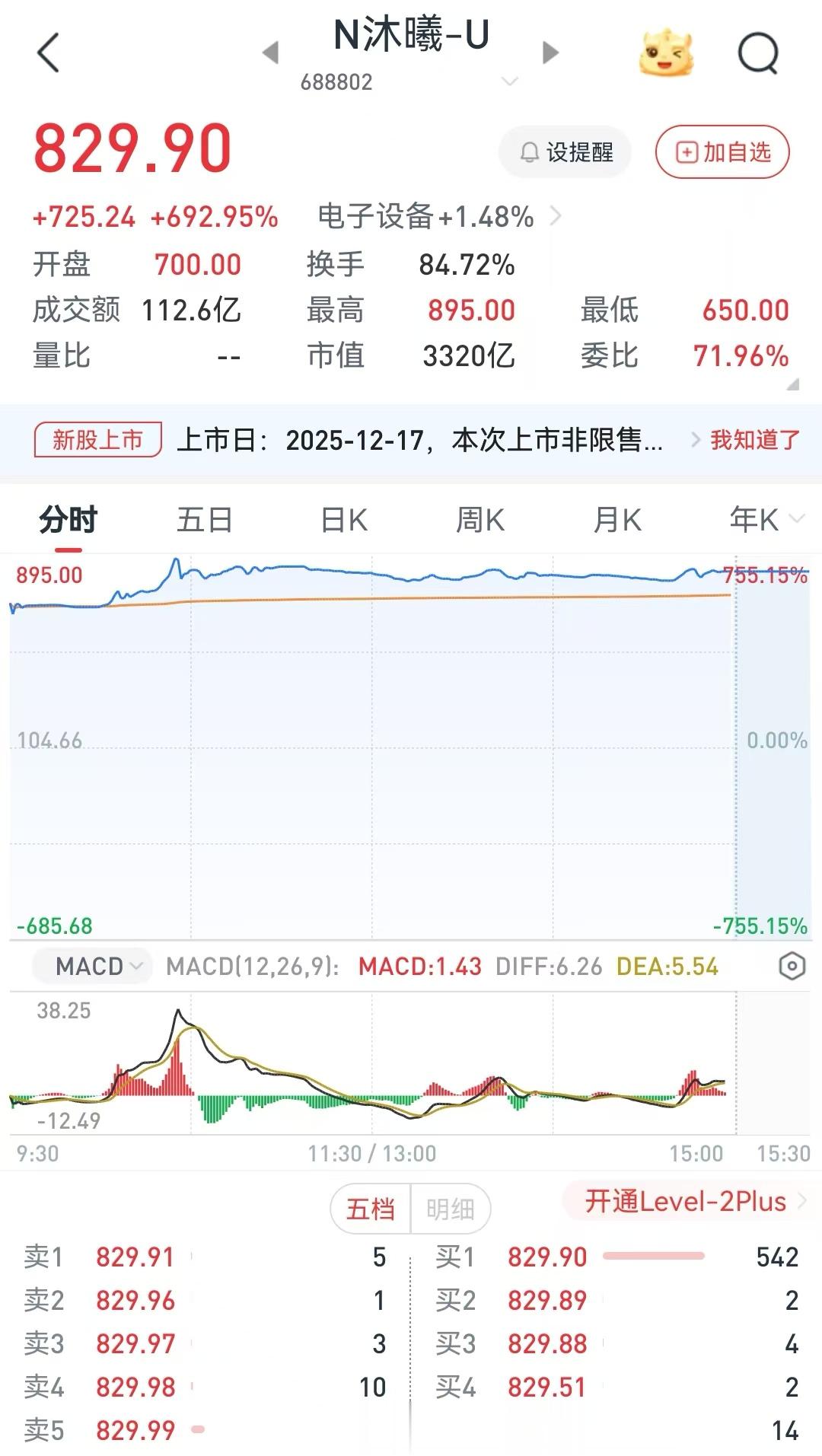Add stock via 加自选 button
Viewport: 822px width, 1456px height.
tap(722, 152)
